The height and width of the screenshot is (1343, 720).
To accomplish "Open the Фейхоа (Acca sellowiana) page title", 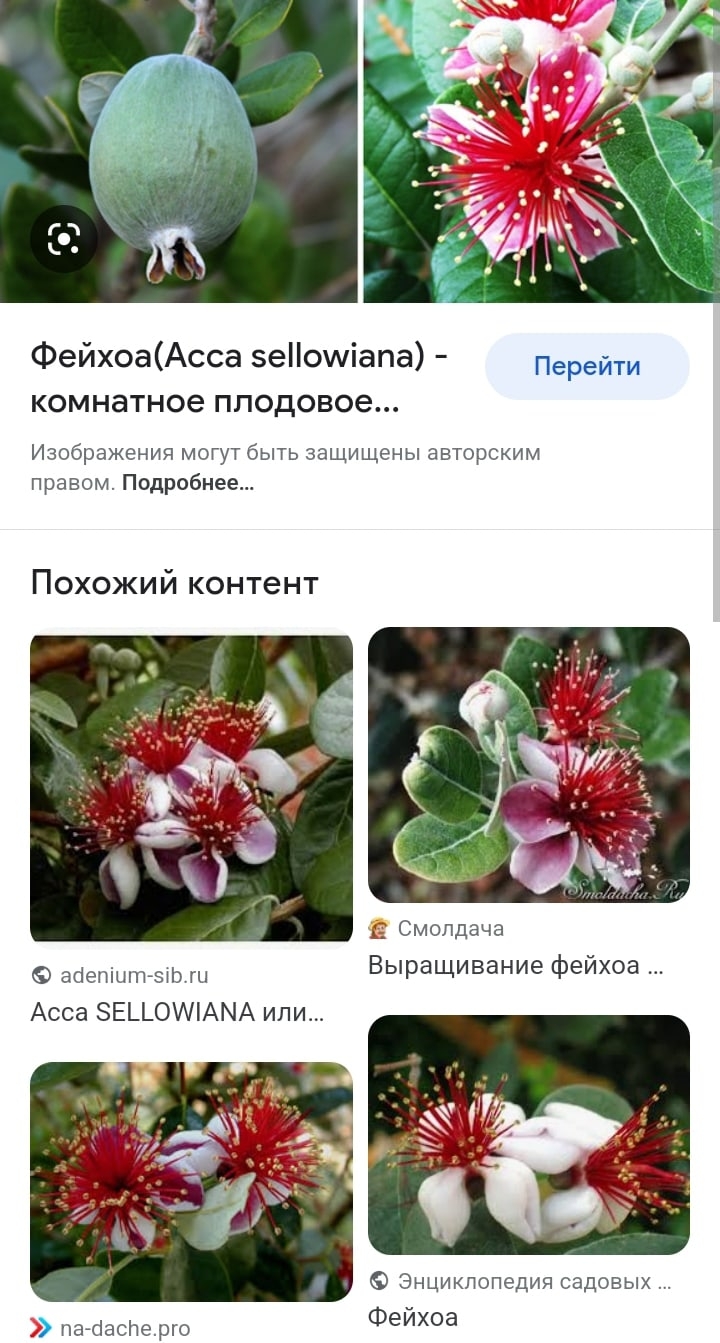I will tap(239, 378).
